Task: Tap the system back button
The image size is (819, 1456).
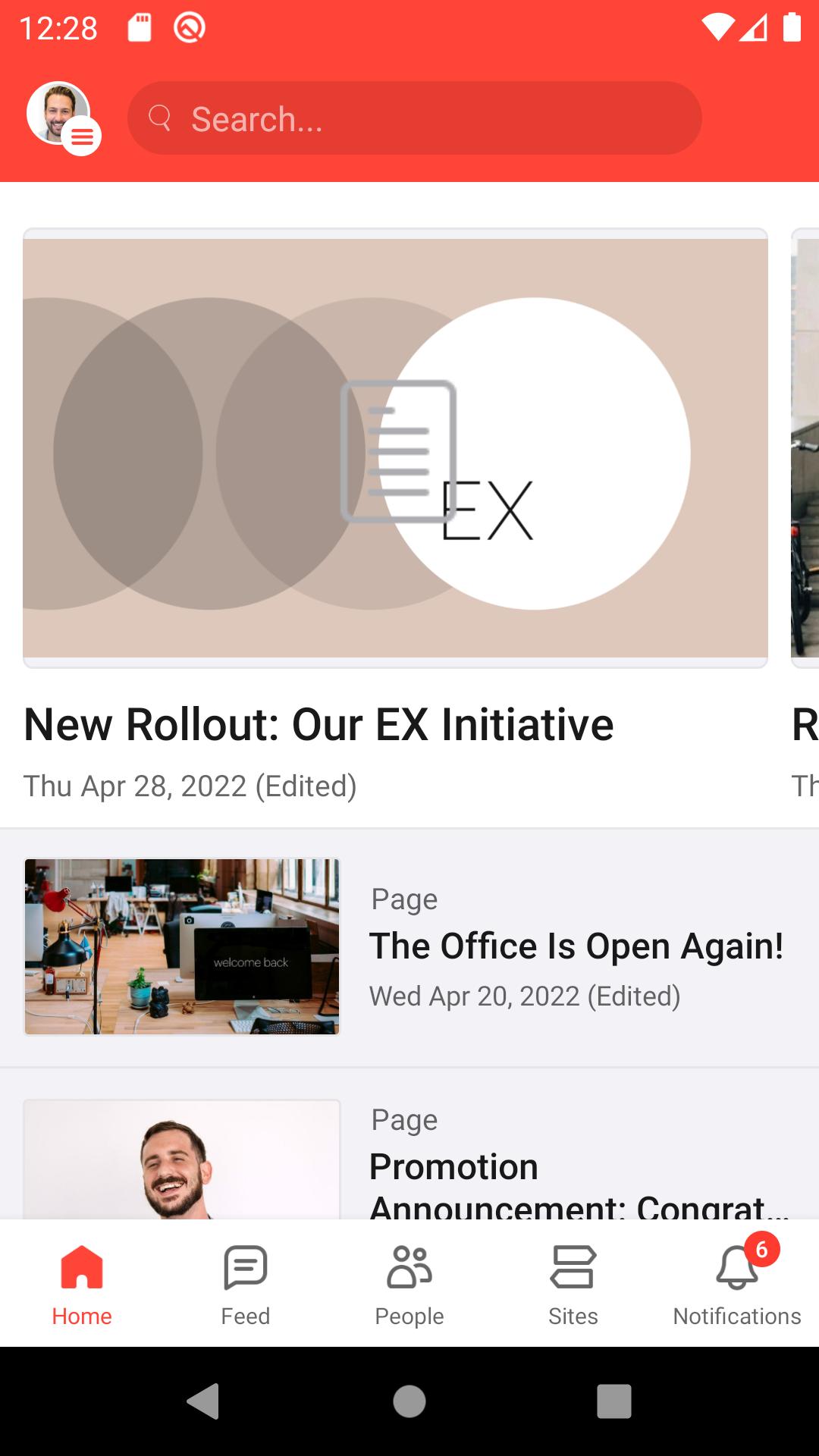Action: tap(203, 1401)
